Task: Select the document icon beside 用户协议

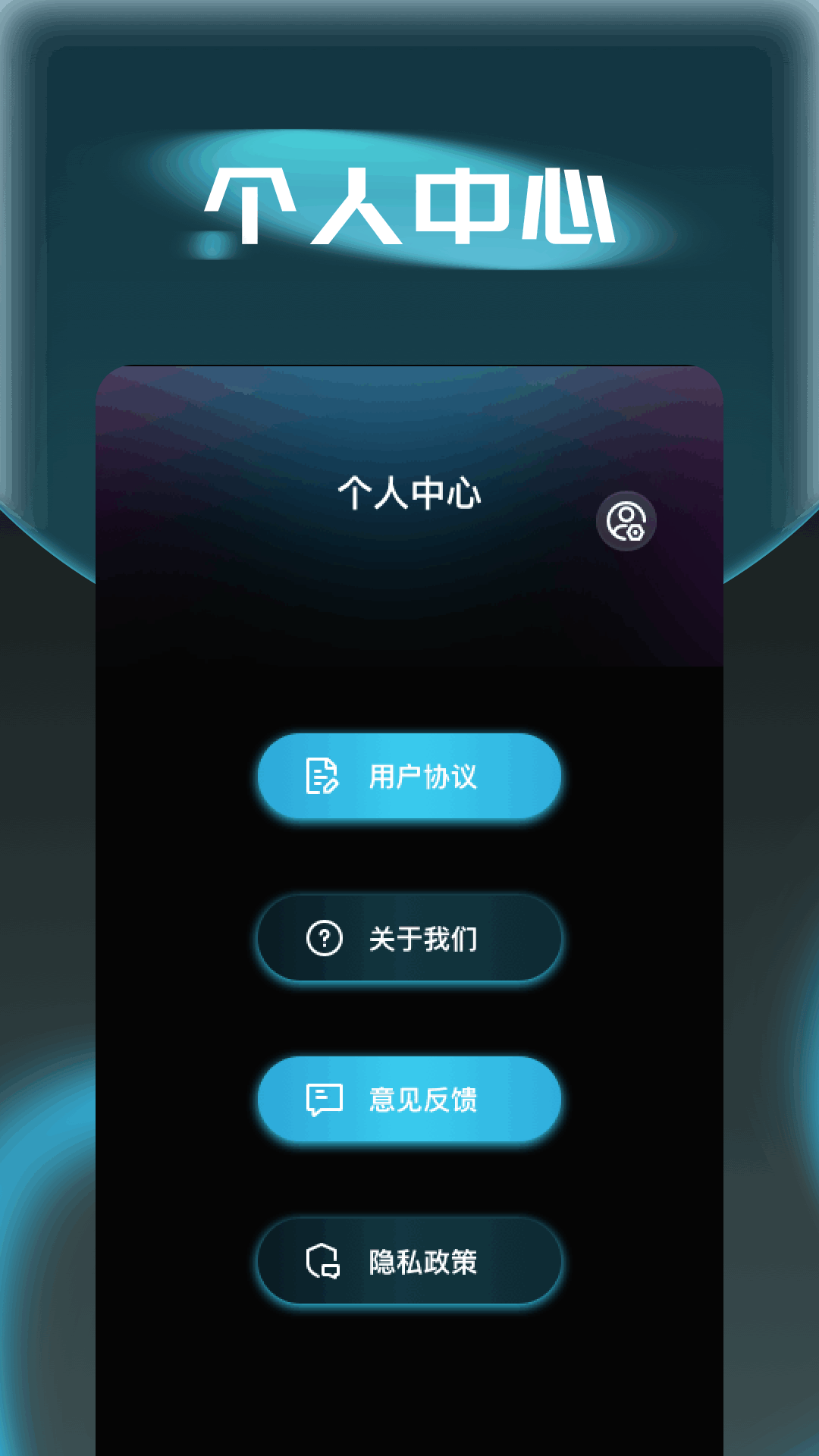Action: (x=323, y=777)
